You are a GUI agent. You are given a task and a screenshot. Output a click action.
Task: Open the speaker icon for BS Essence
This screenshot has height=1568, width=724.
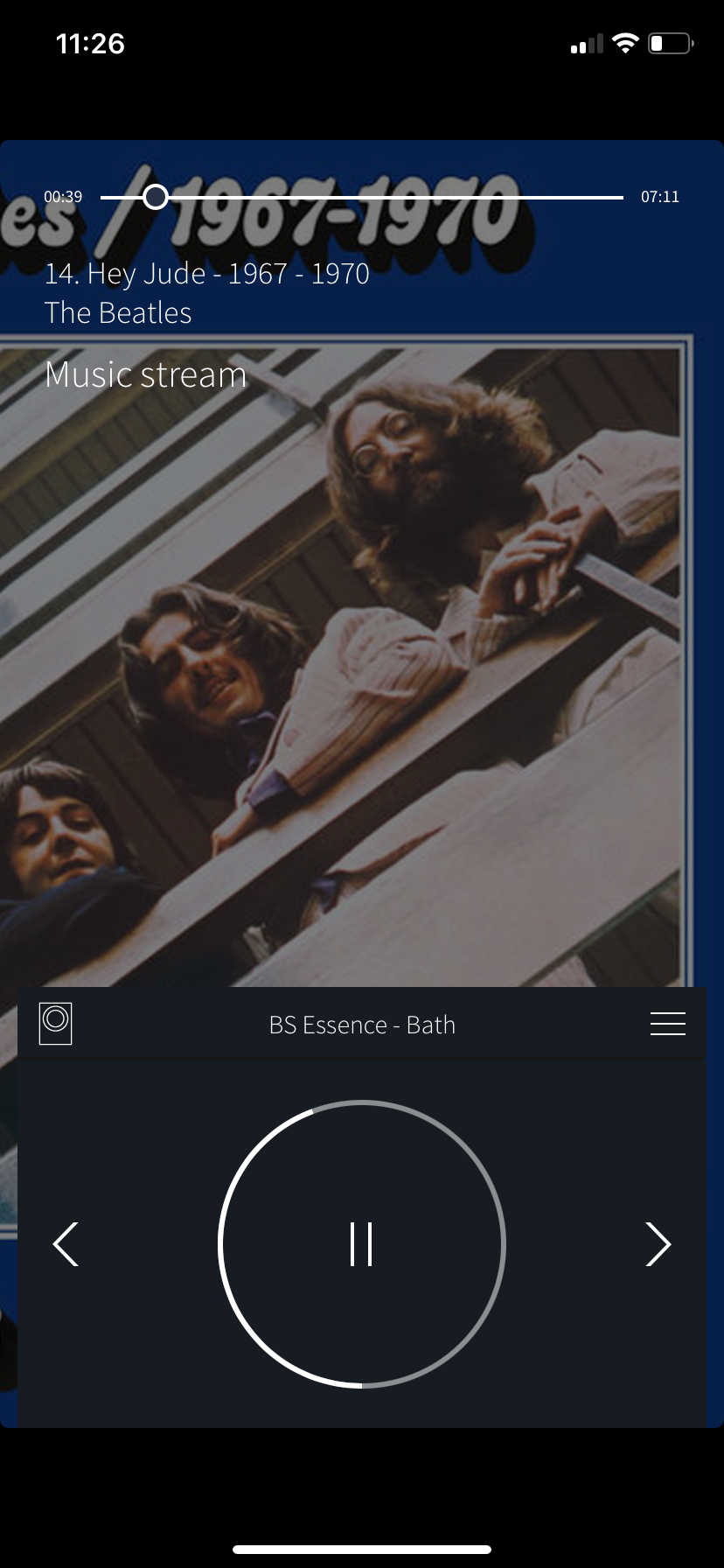click(56, 1023)
